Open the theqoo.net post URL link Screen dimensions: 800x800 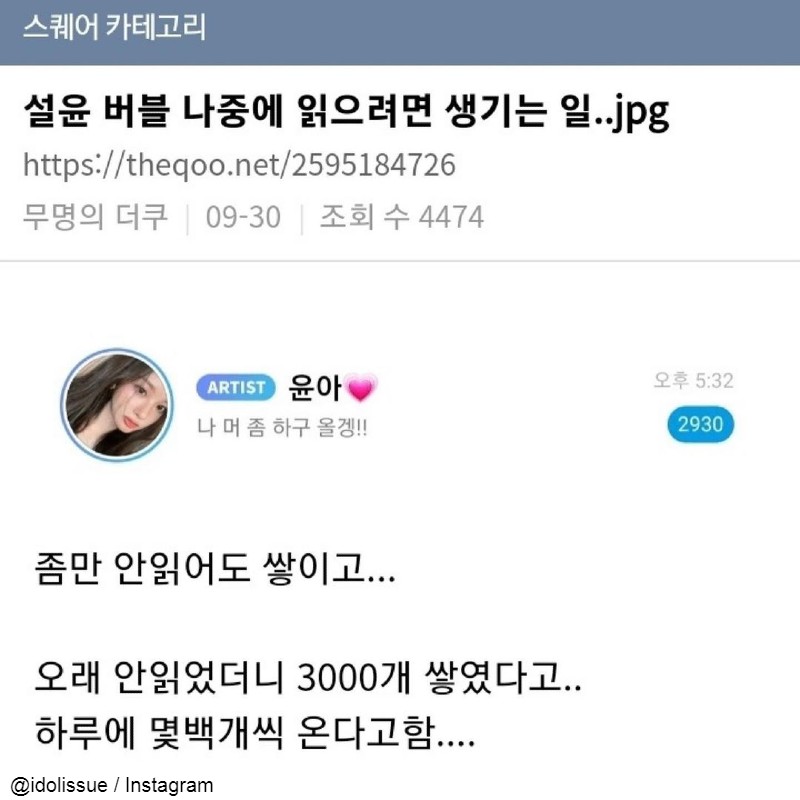click(238, 165)
